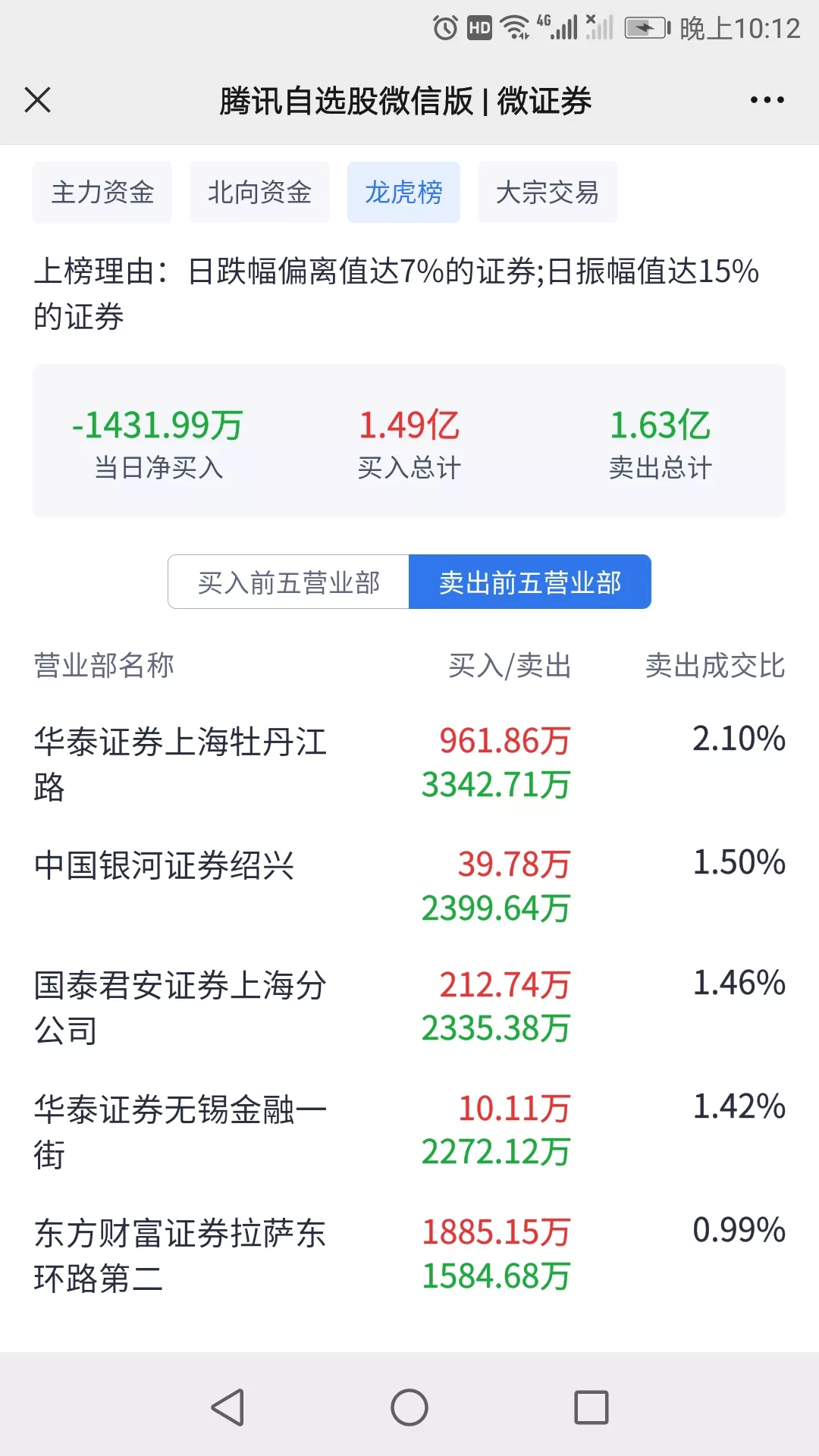
Task: Show 买入前五营业部 list
Action: tap(288, 582)
